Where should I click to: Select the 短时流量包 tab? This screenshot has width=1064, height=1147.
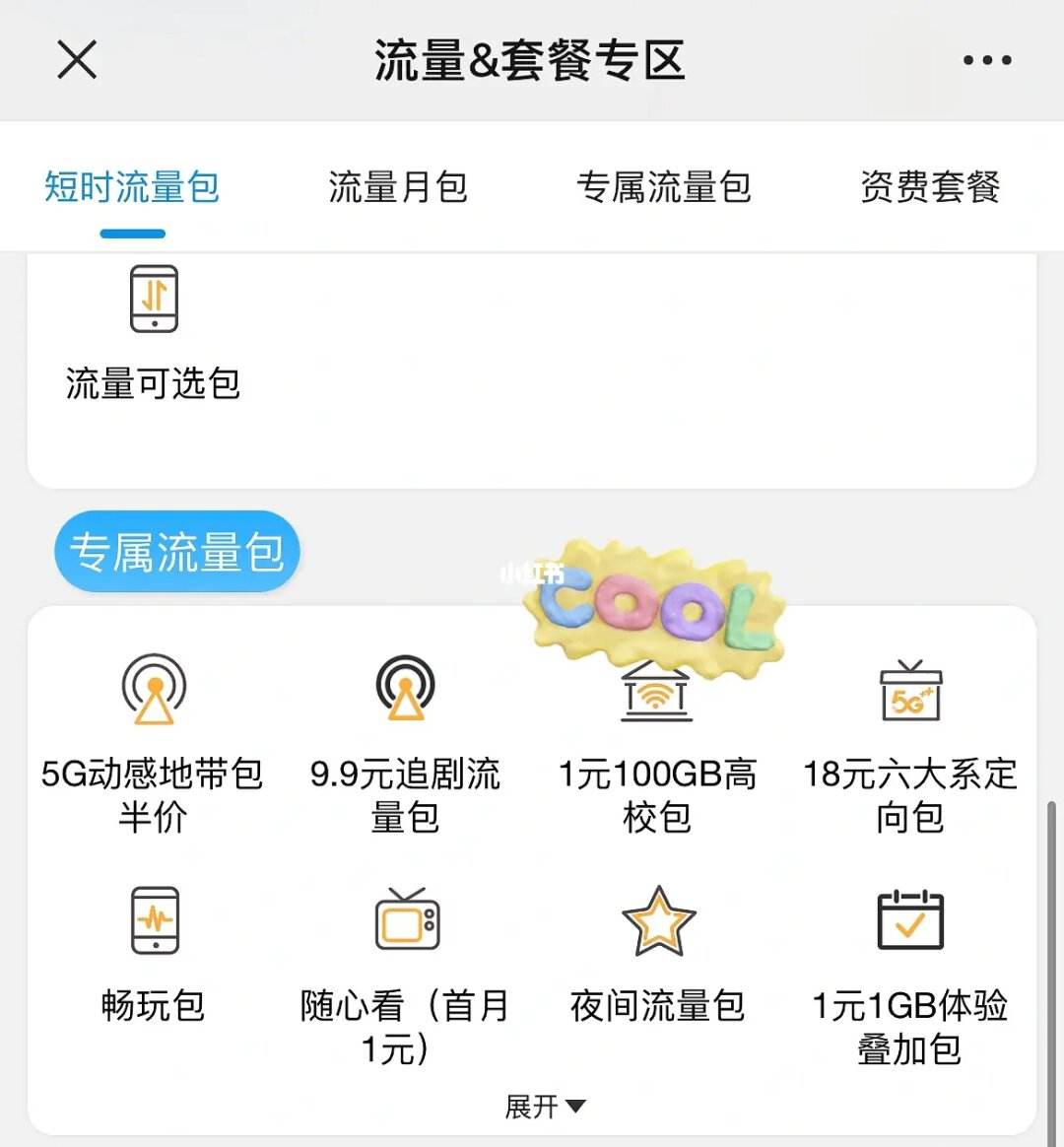[x=132, y=187]
